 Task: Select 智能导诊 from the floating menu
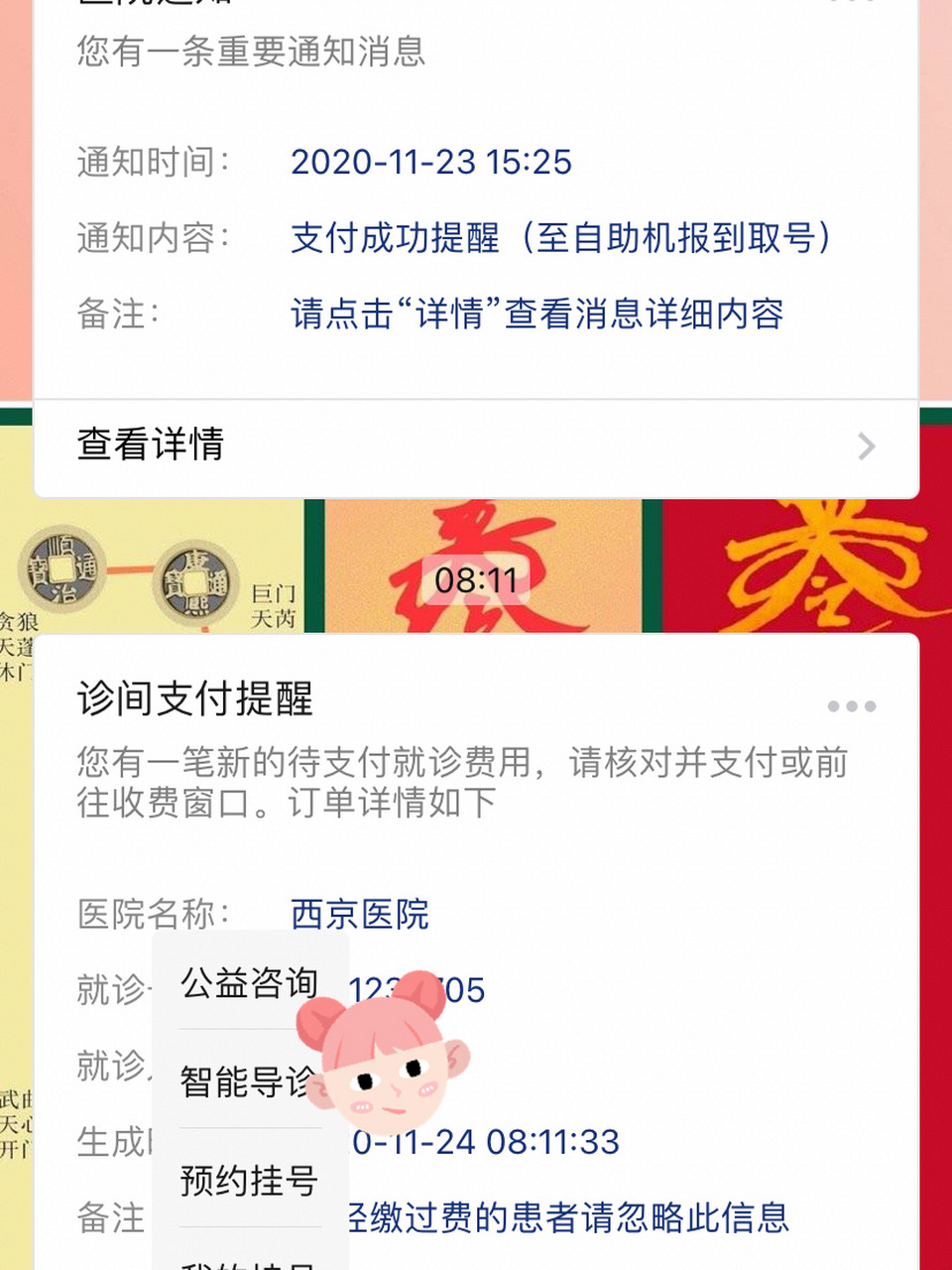tap(247, 1082)
